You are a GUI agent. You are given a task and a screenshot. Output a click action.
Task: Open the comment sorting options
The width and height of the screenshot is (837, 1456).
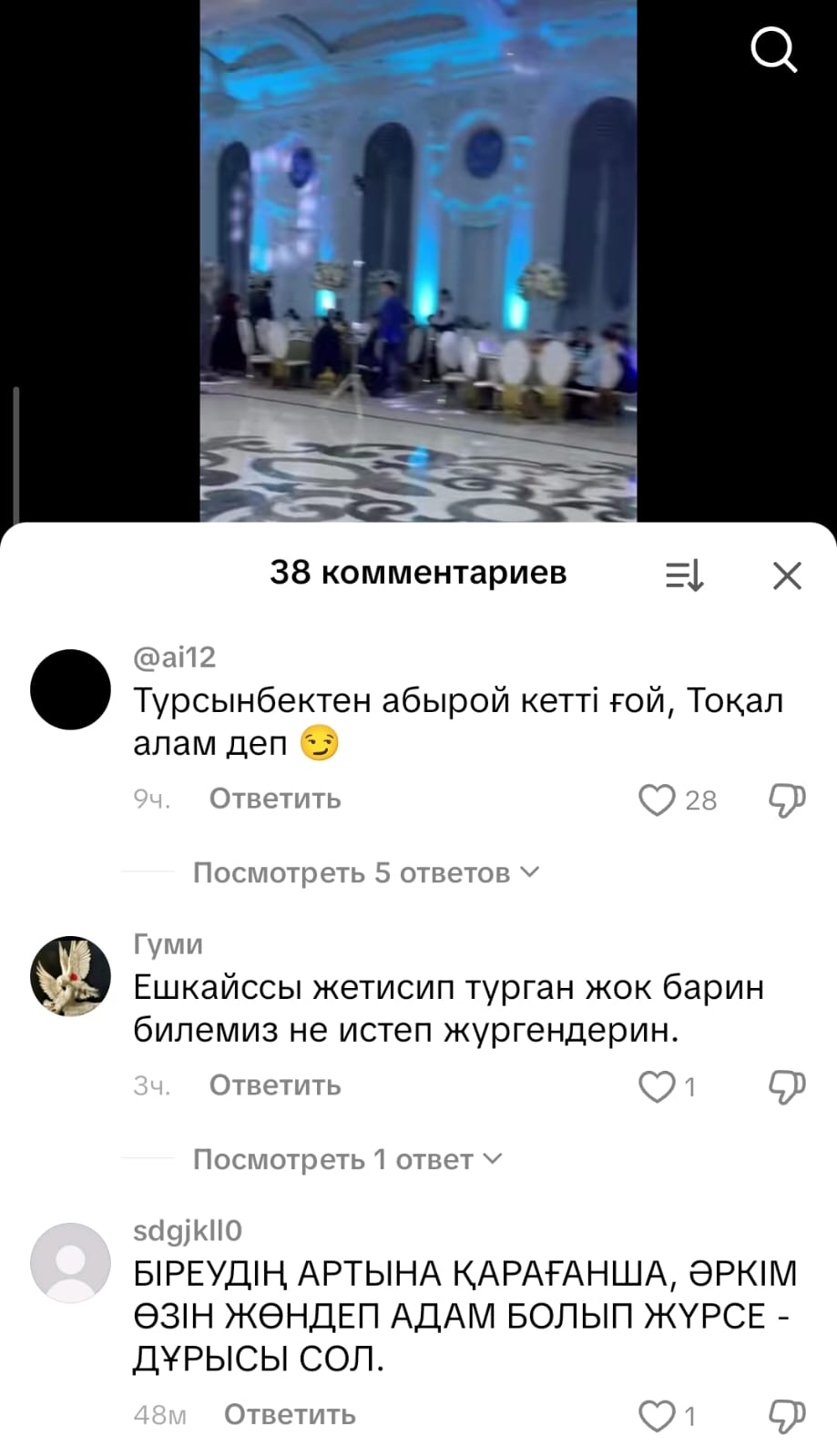click(x=684, y=575)
